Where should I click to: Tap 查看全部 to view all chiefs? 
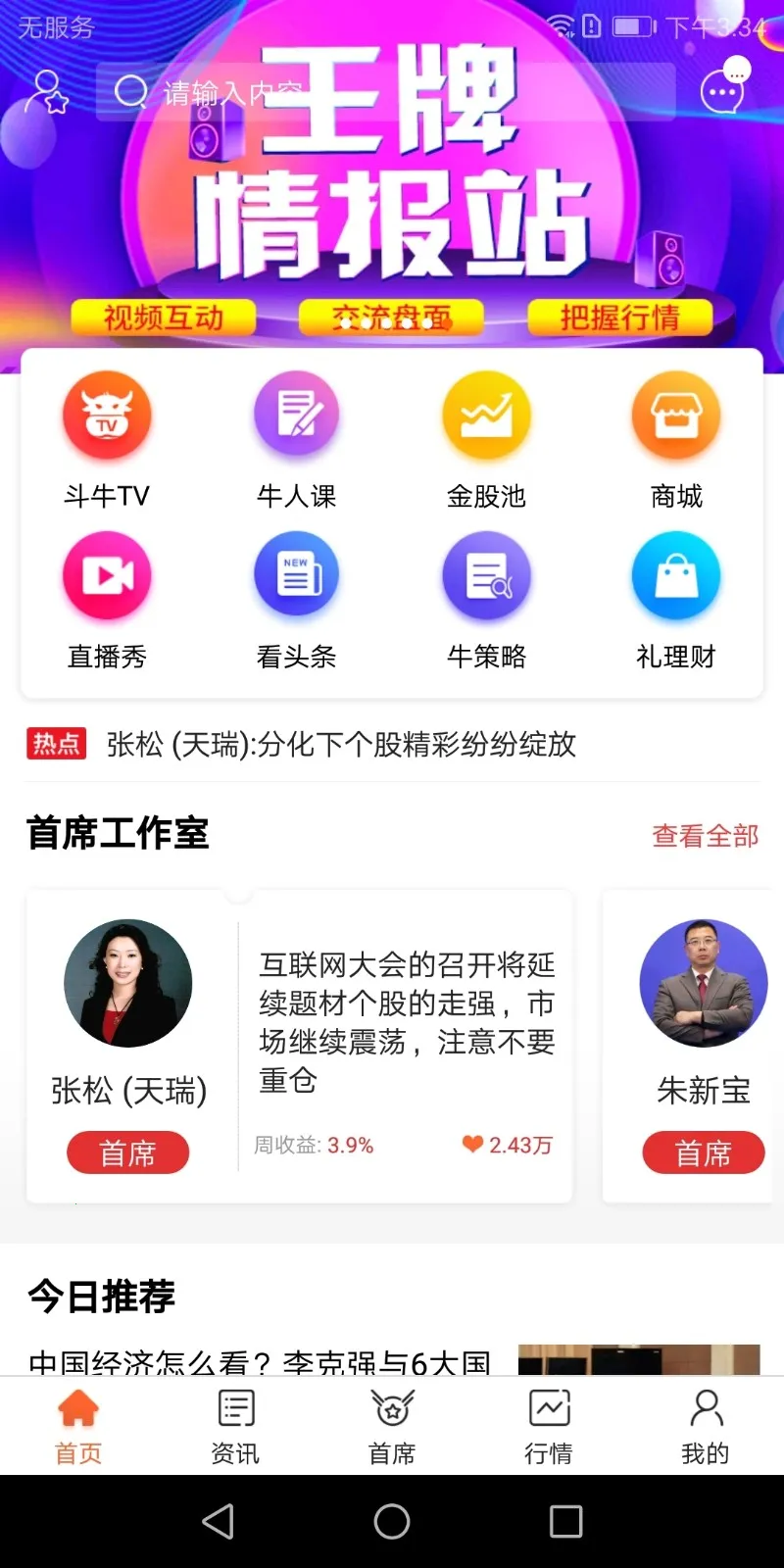(705, 835)
